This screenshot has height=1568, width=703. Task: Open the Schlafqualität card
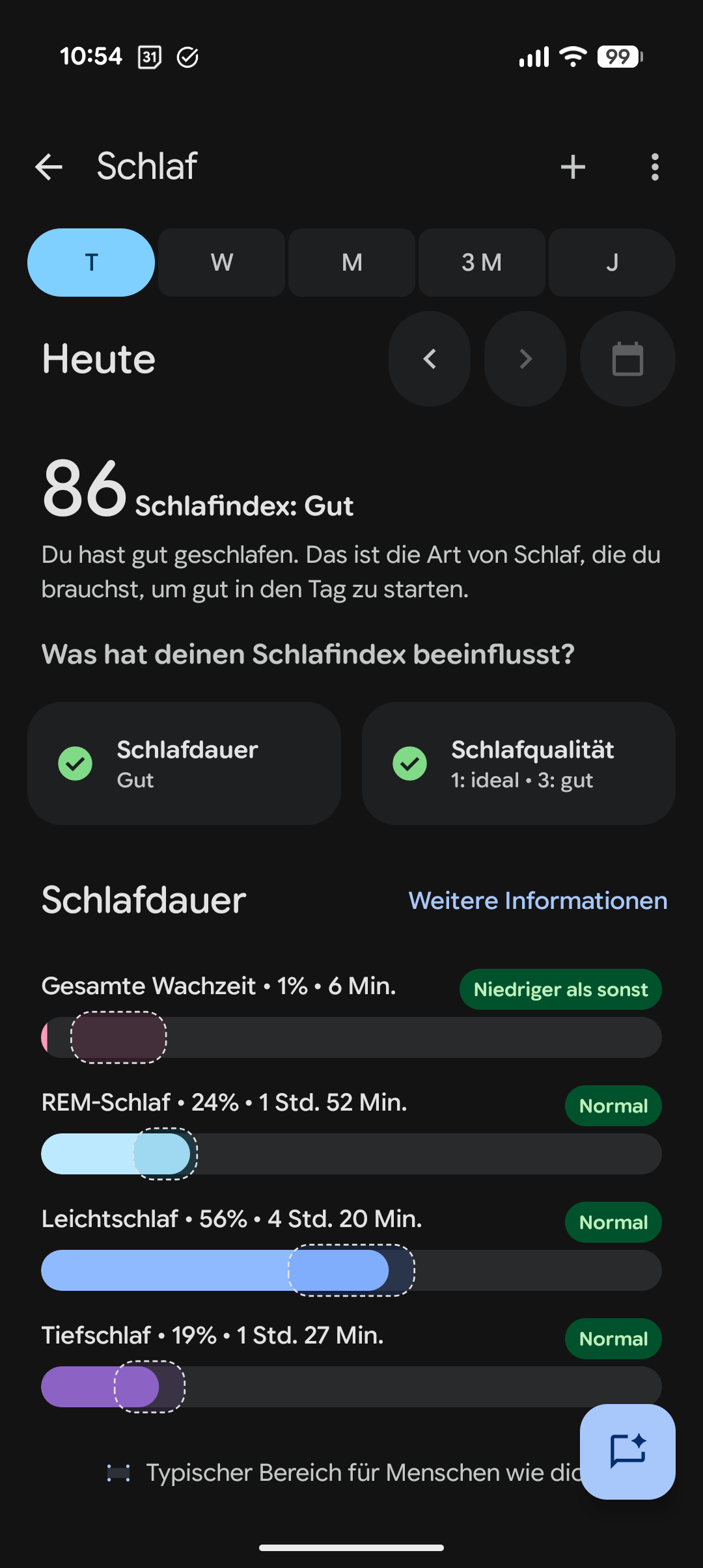point(519,764)
